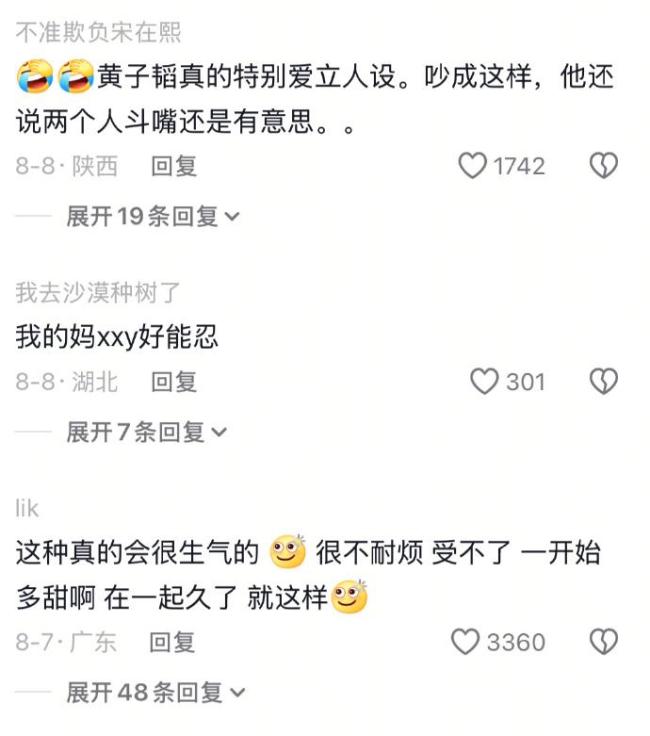Open 我去沙漠种树了's profile
The width and height of the screenshot is (650, 736).
coord(98,292)
